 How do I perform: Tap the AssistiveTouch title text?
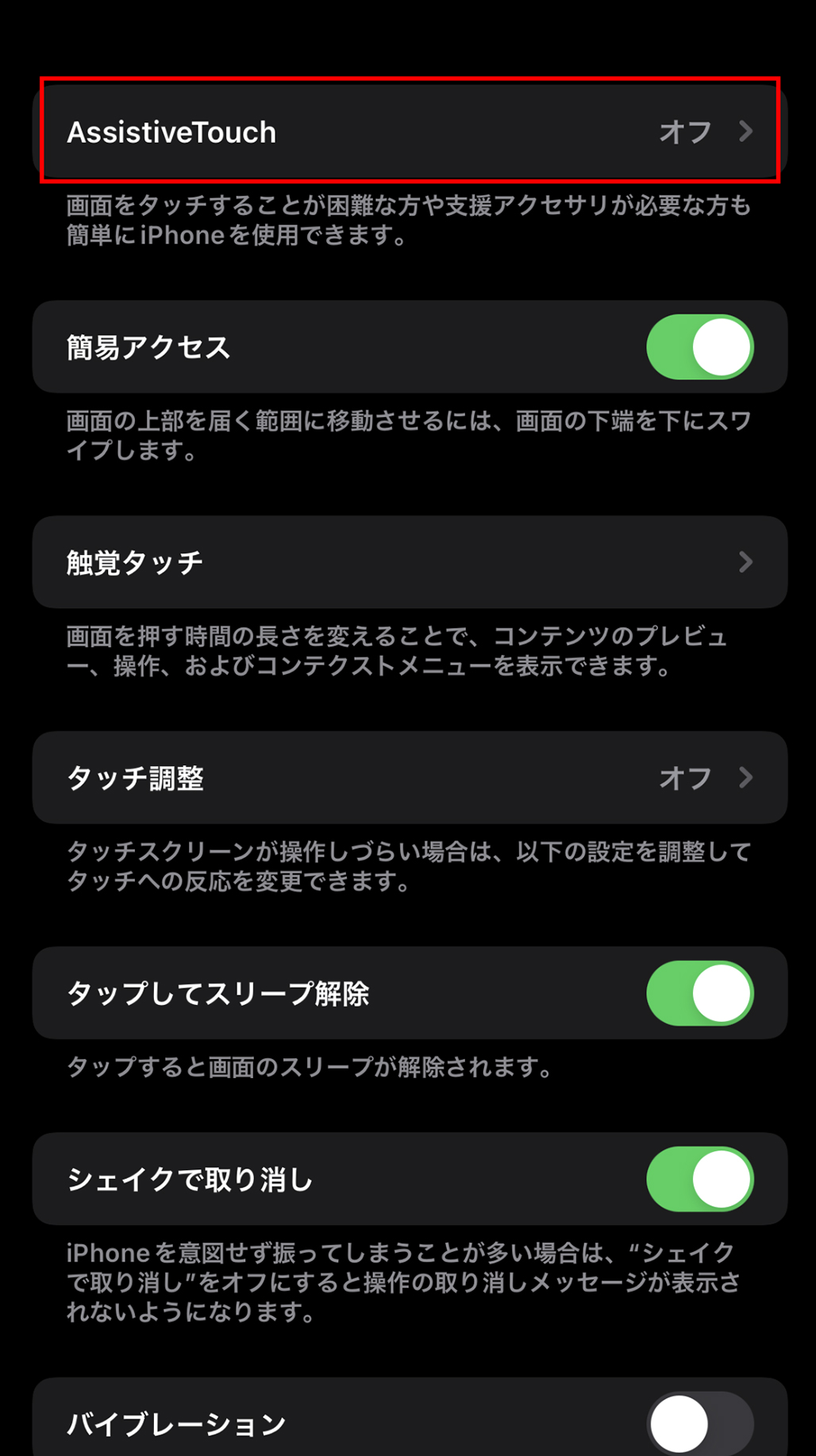pyautogui.click(x=172, y=131)
